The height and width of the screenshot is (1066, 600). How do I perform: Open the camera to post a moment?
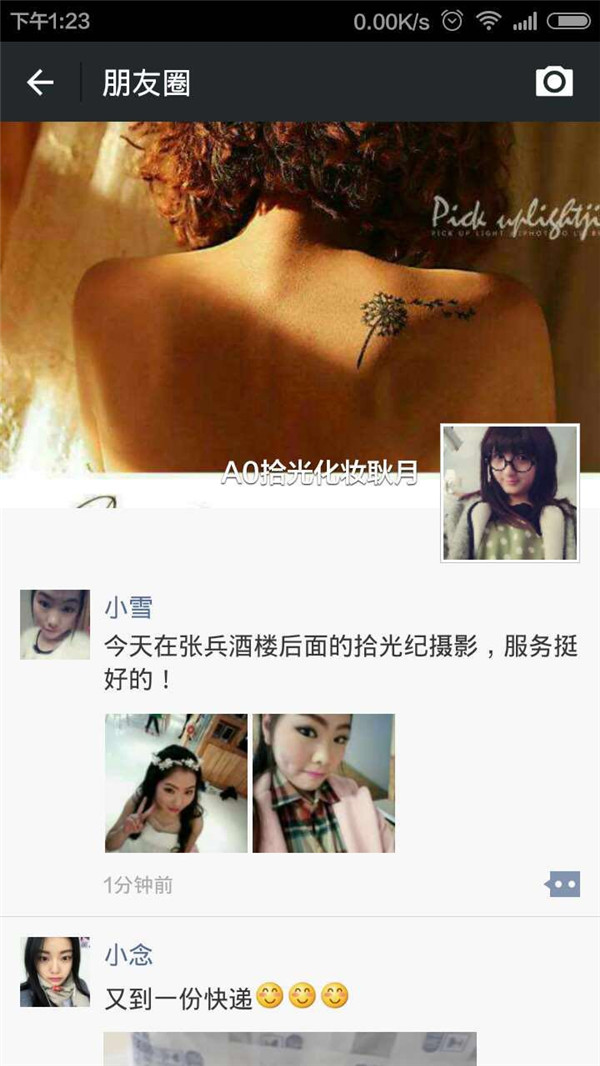click(x=554, y=82)
